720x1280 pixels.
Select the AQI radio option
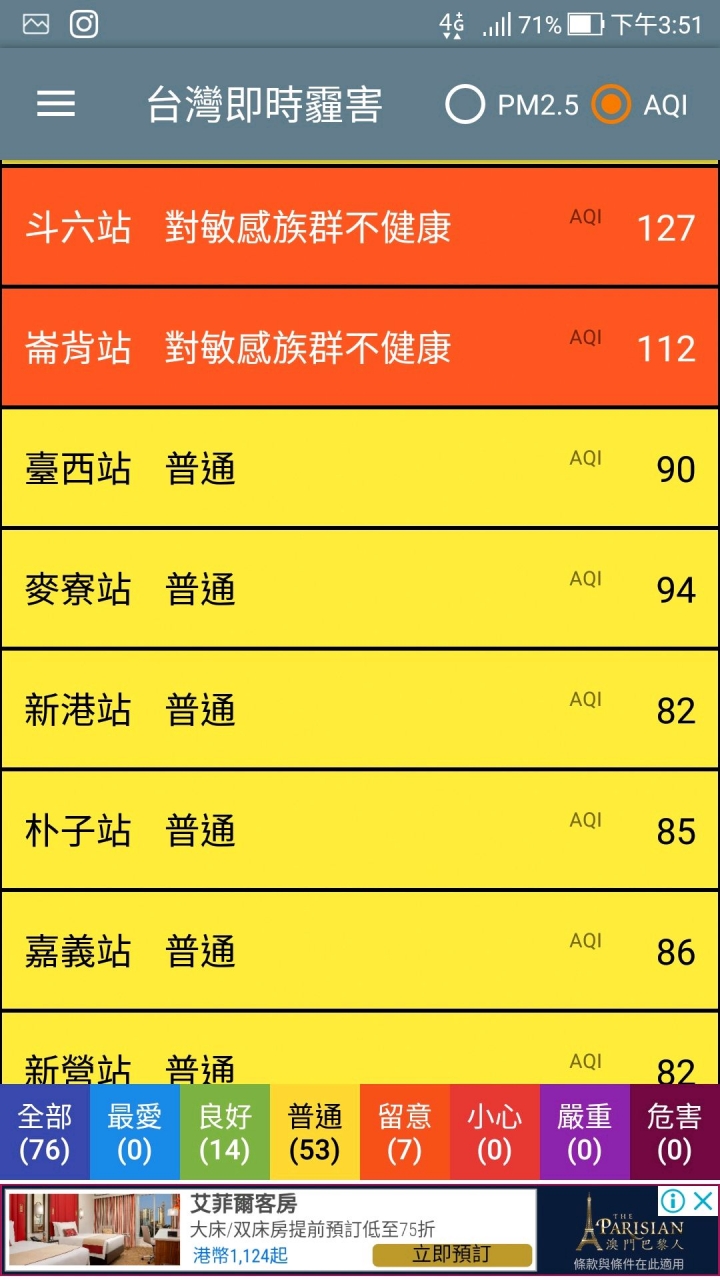click(x=612, y=104)
